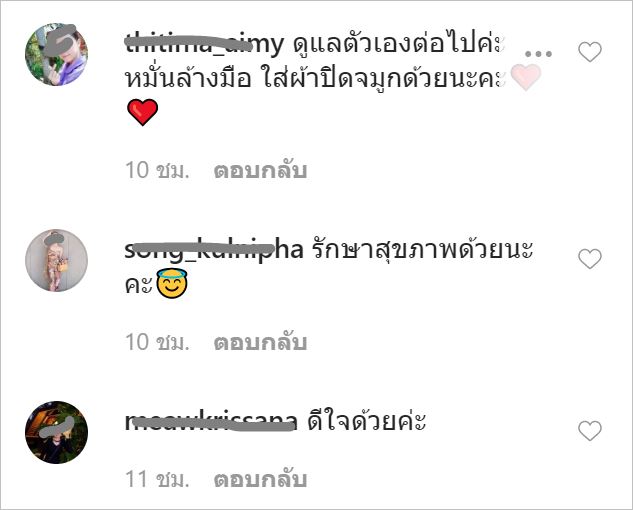The image size is (633, 510).
Task: Reply to the รักษาสุขภาพด้วยนะคะ comment
Action: (x=260, y=342)
